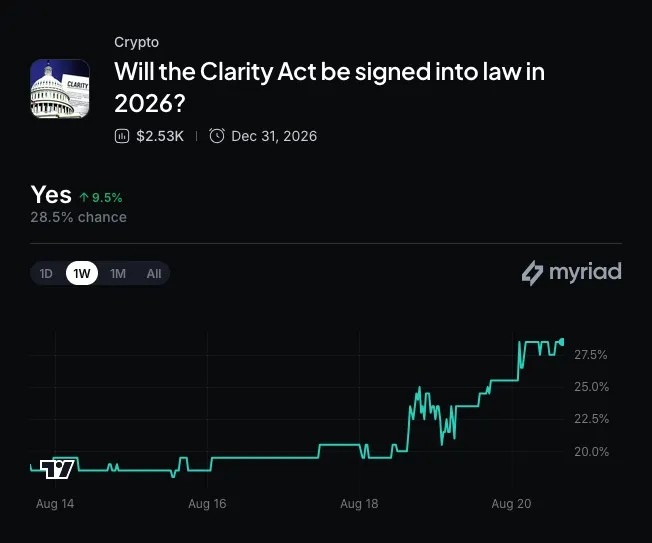Show the 1M chart range
The image size is (652, 543).
(x=118, y=274)
